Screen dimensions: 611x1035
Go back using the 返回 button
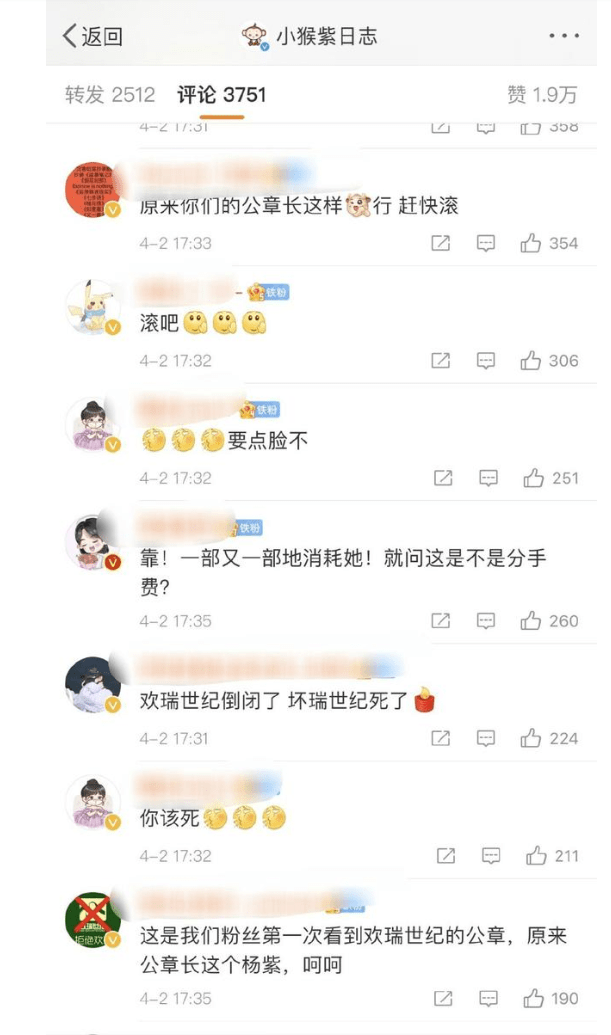92,36
